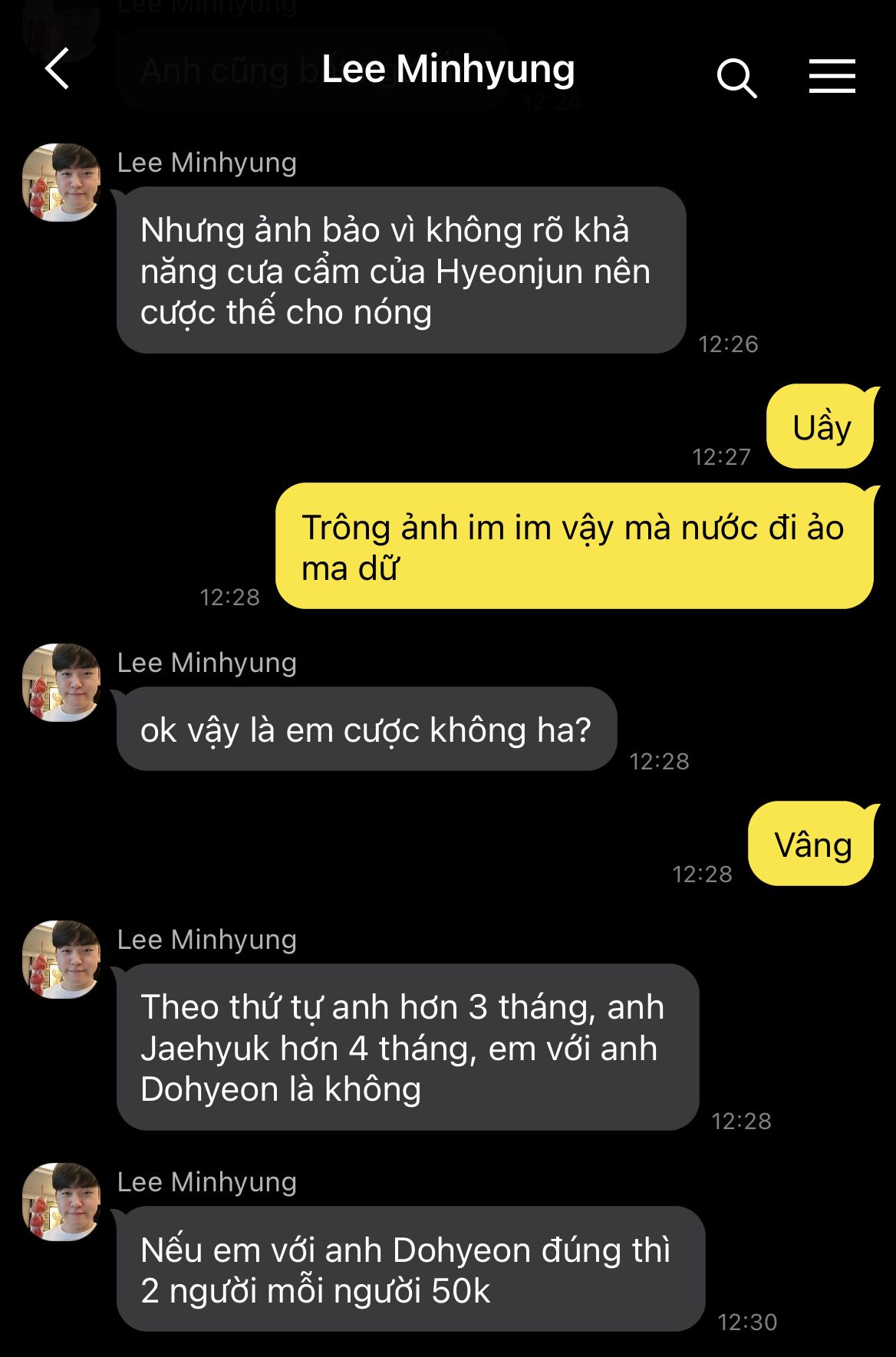Search within this conversation
Viewport: 896px width, 1357px height.
(736, 77)
